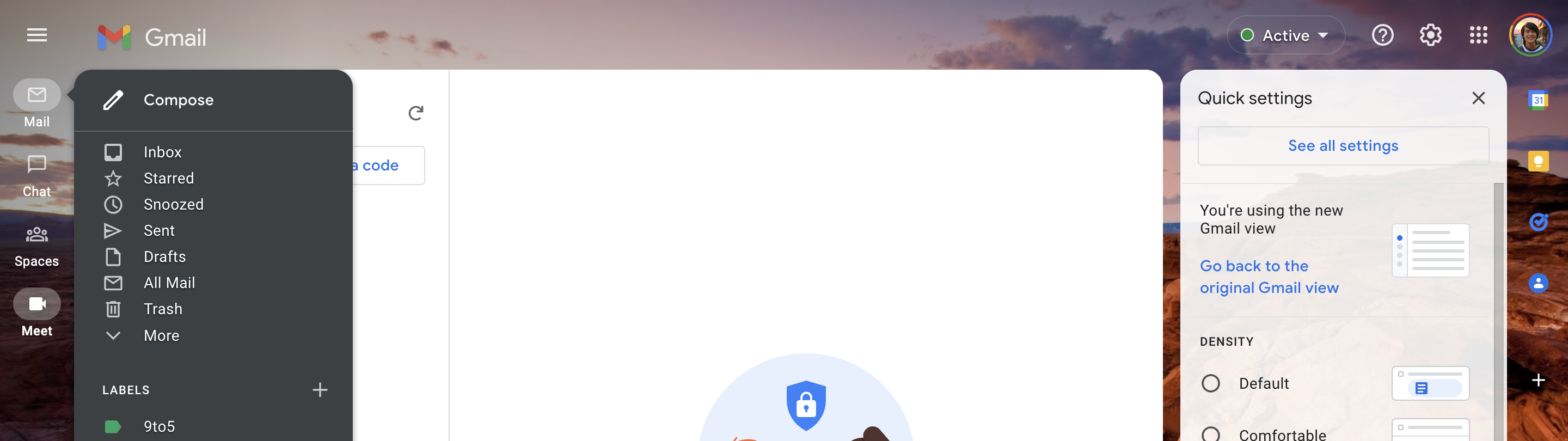
Task: Open the Trash folder
Action: click(x=163, y=309)
